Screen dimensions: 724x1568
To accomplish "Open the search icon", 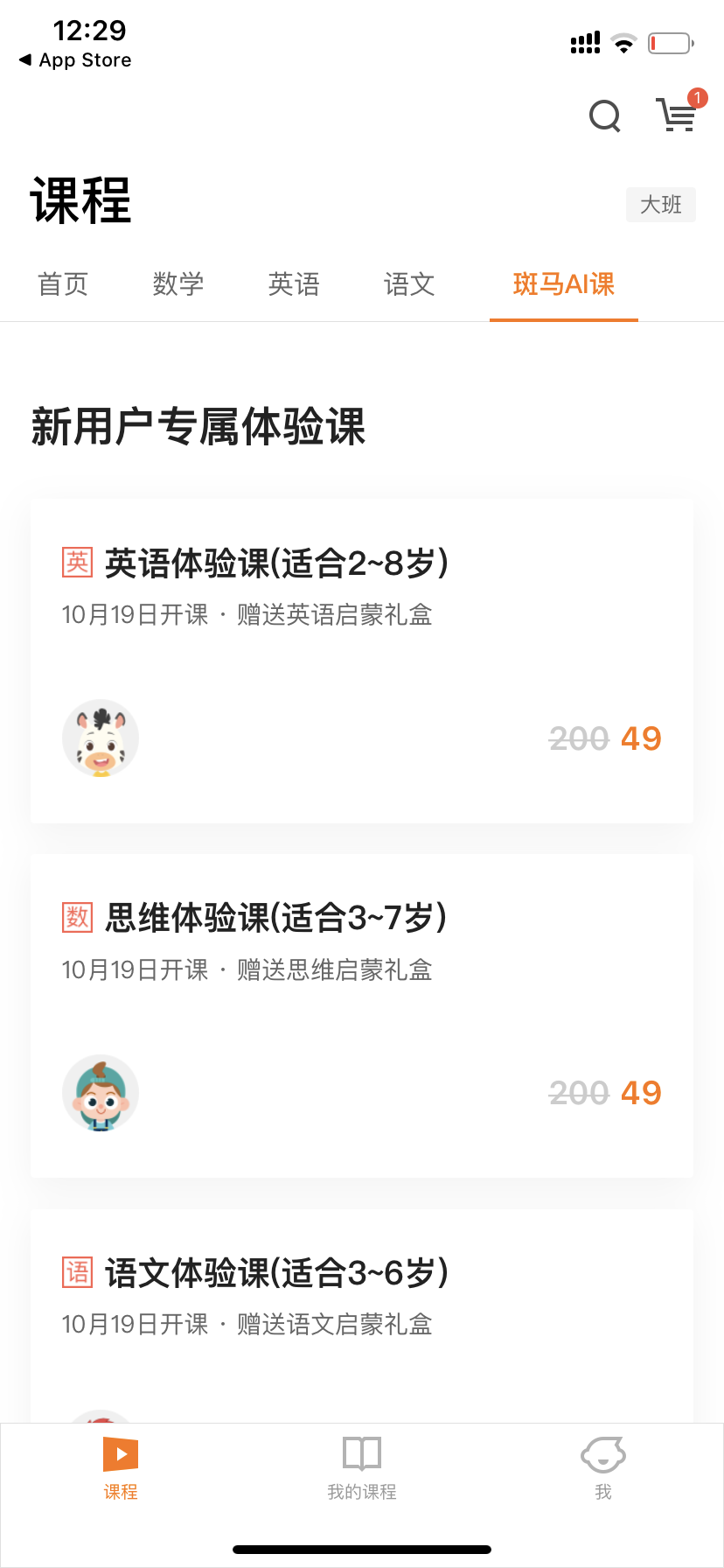I will (605, 115).
